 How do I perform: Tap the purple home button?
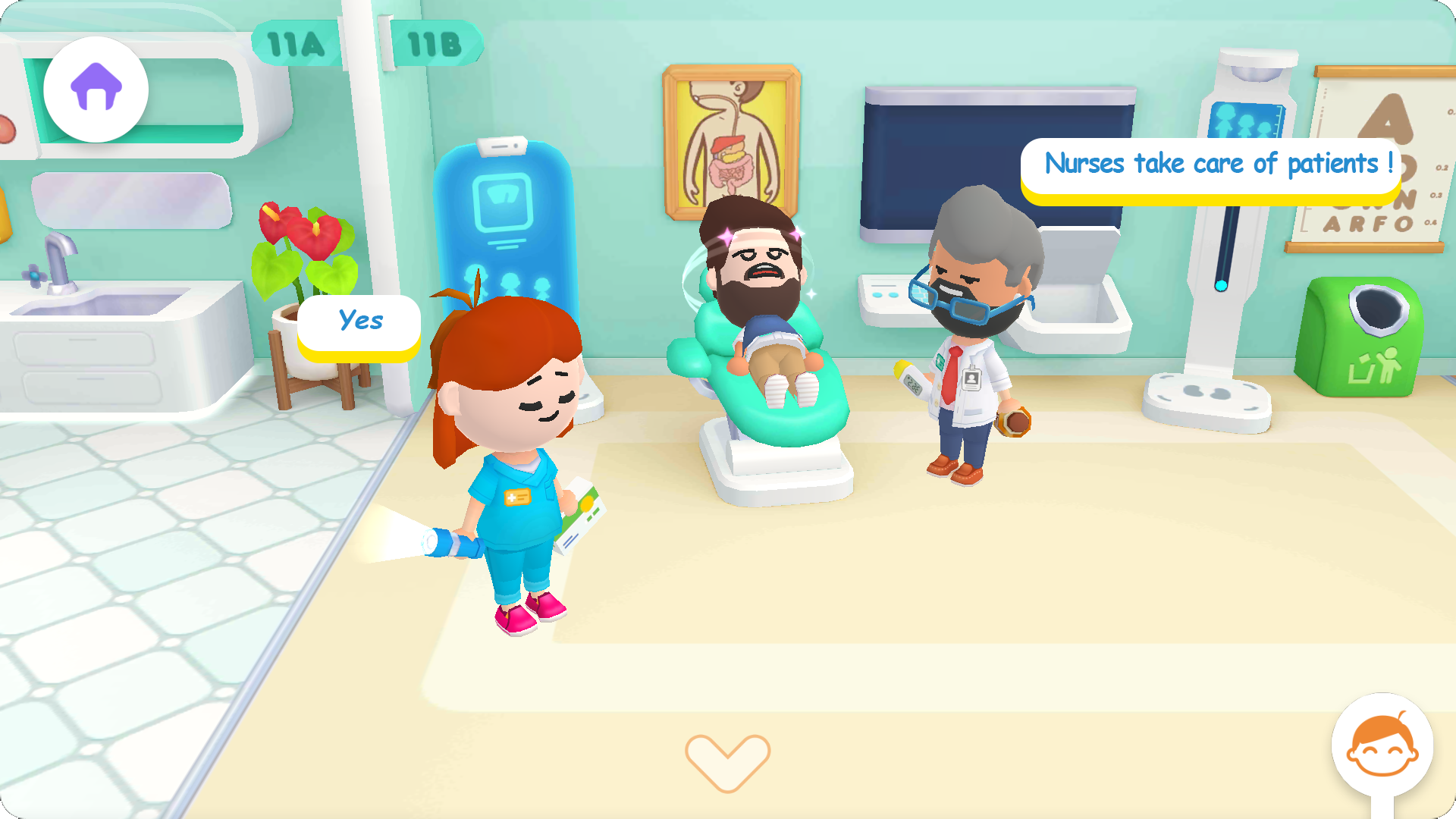point(96,89)
